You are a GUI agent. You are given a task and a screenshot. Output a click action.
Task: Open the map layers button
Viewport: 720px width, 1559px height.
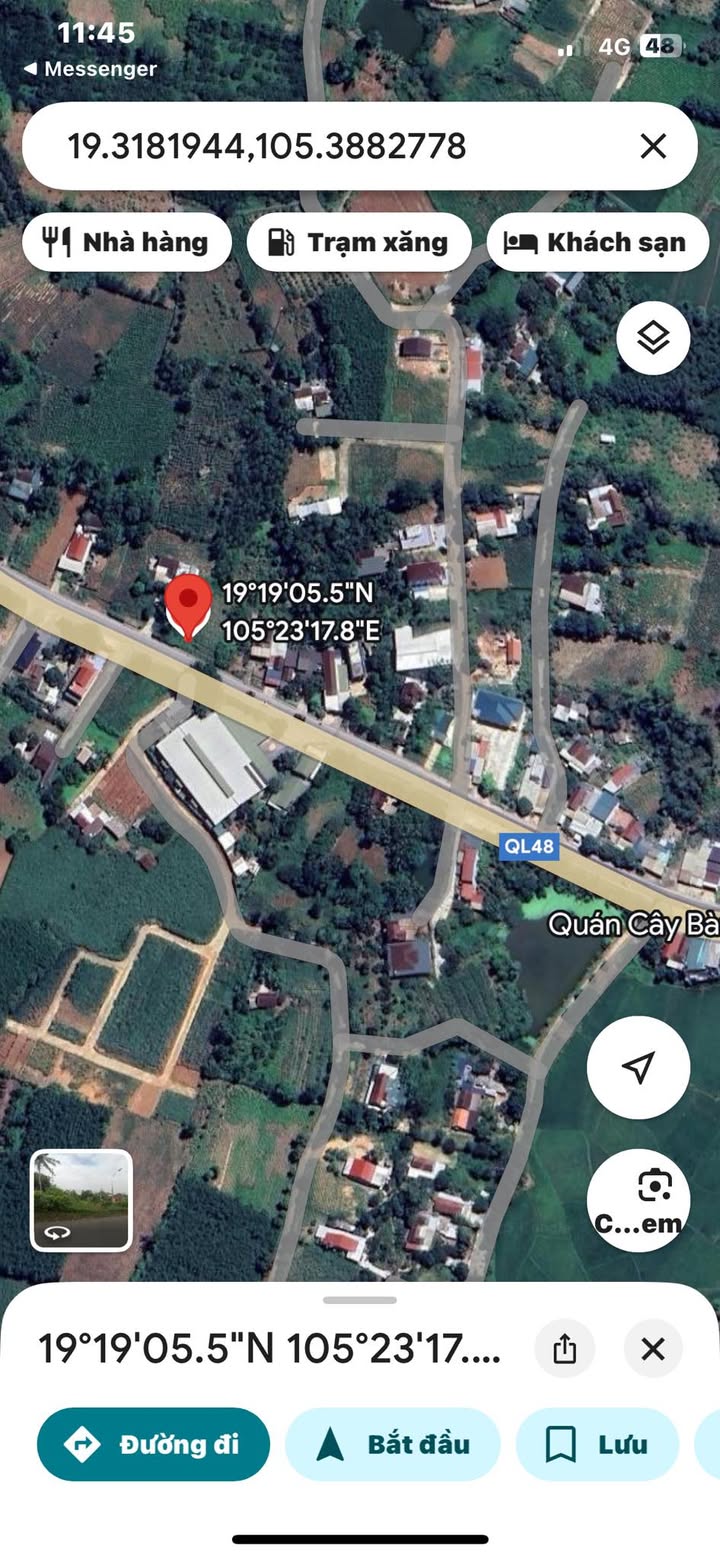point(653,338)
